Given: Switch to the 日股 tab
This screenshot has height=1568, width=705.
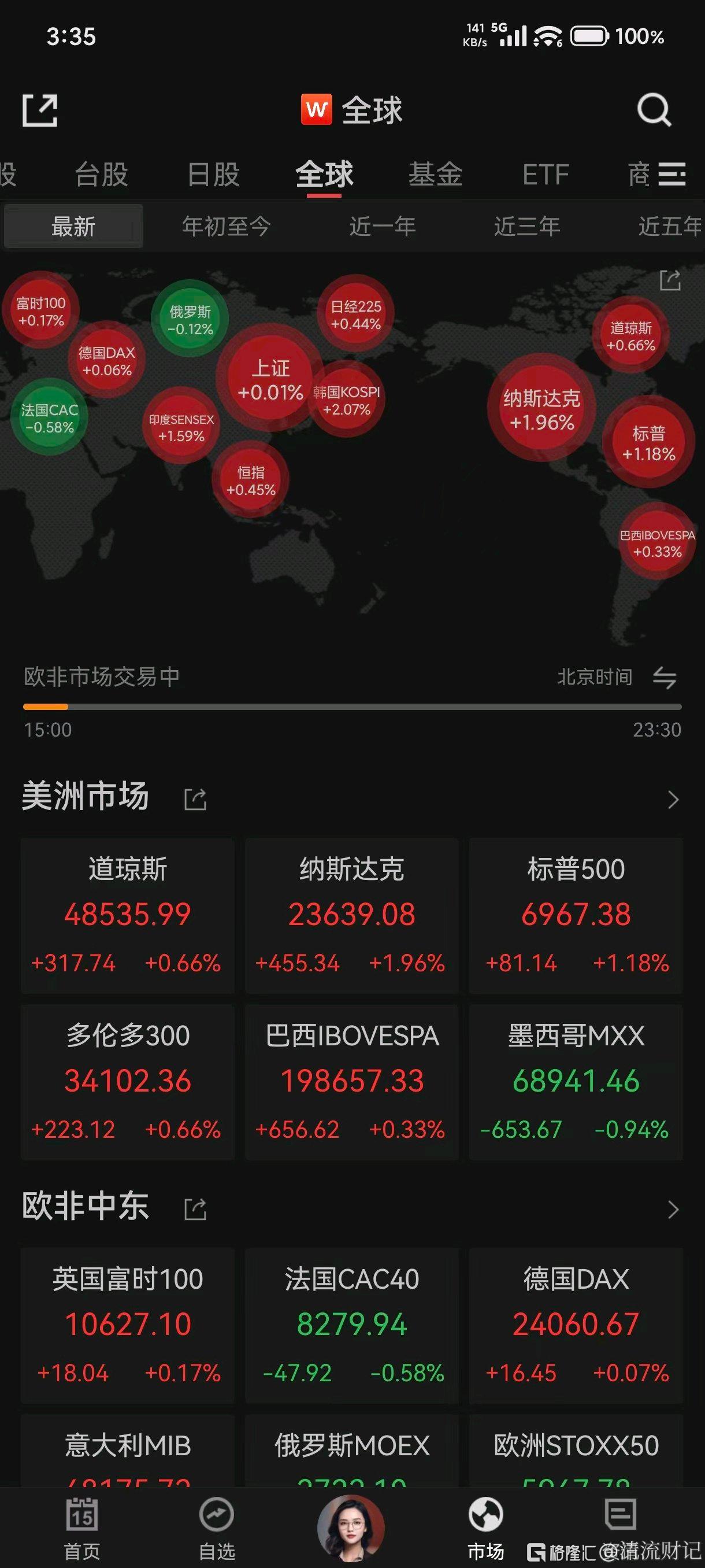Looking at the screenshot, I should pyautogui.click(x=213, y=175).
